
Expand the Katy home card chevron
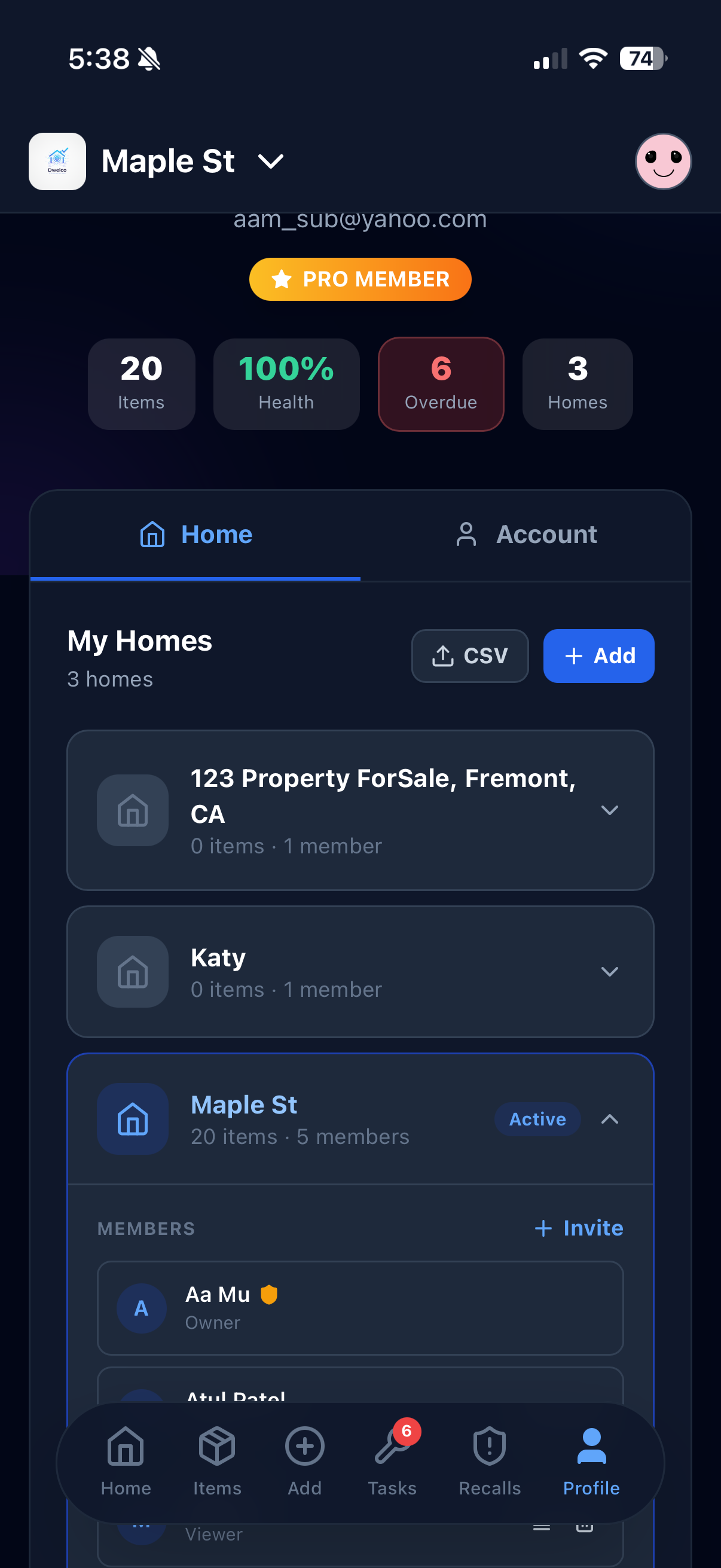pos(610,971)
